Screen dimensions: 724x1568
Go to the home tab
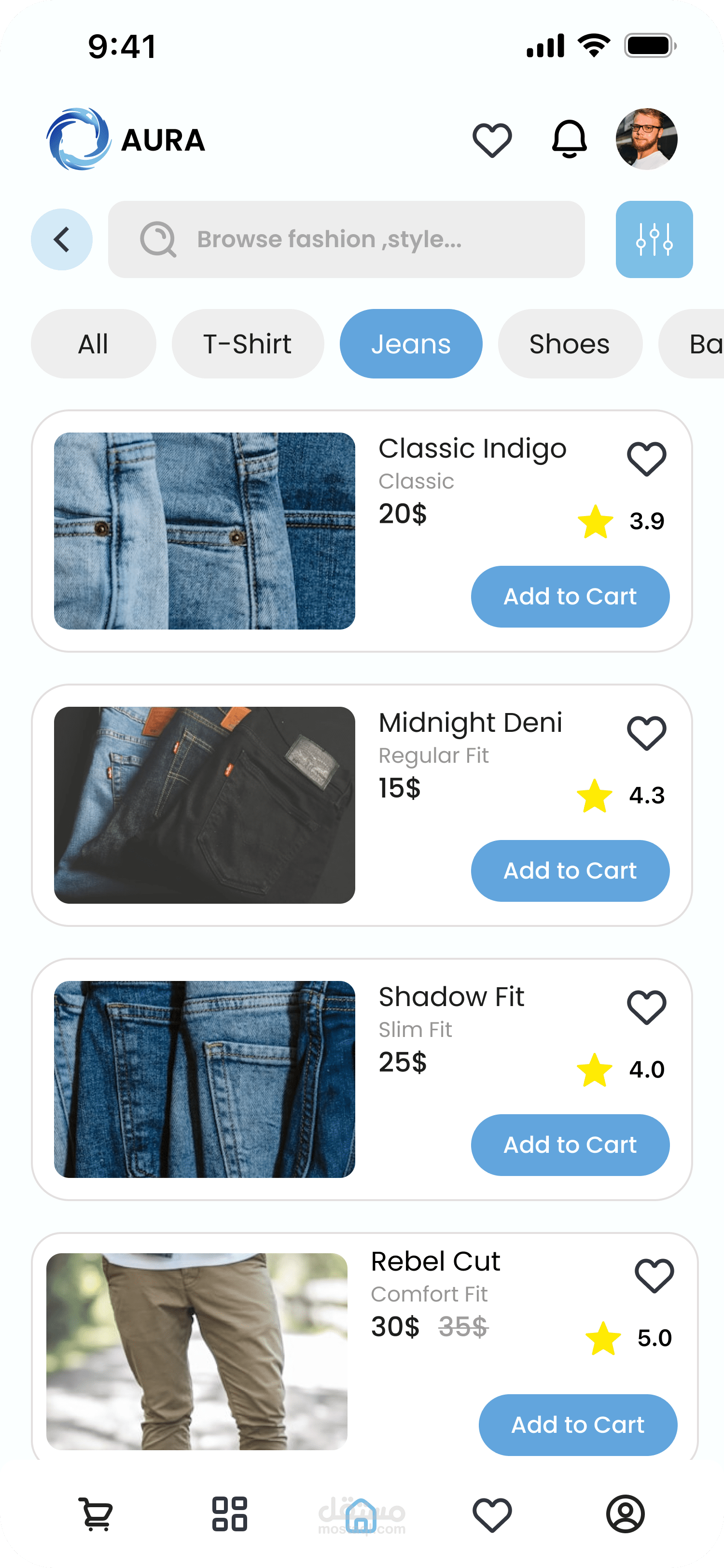361,1514
